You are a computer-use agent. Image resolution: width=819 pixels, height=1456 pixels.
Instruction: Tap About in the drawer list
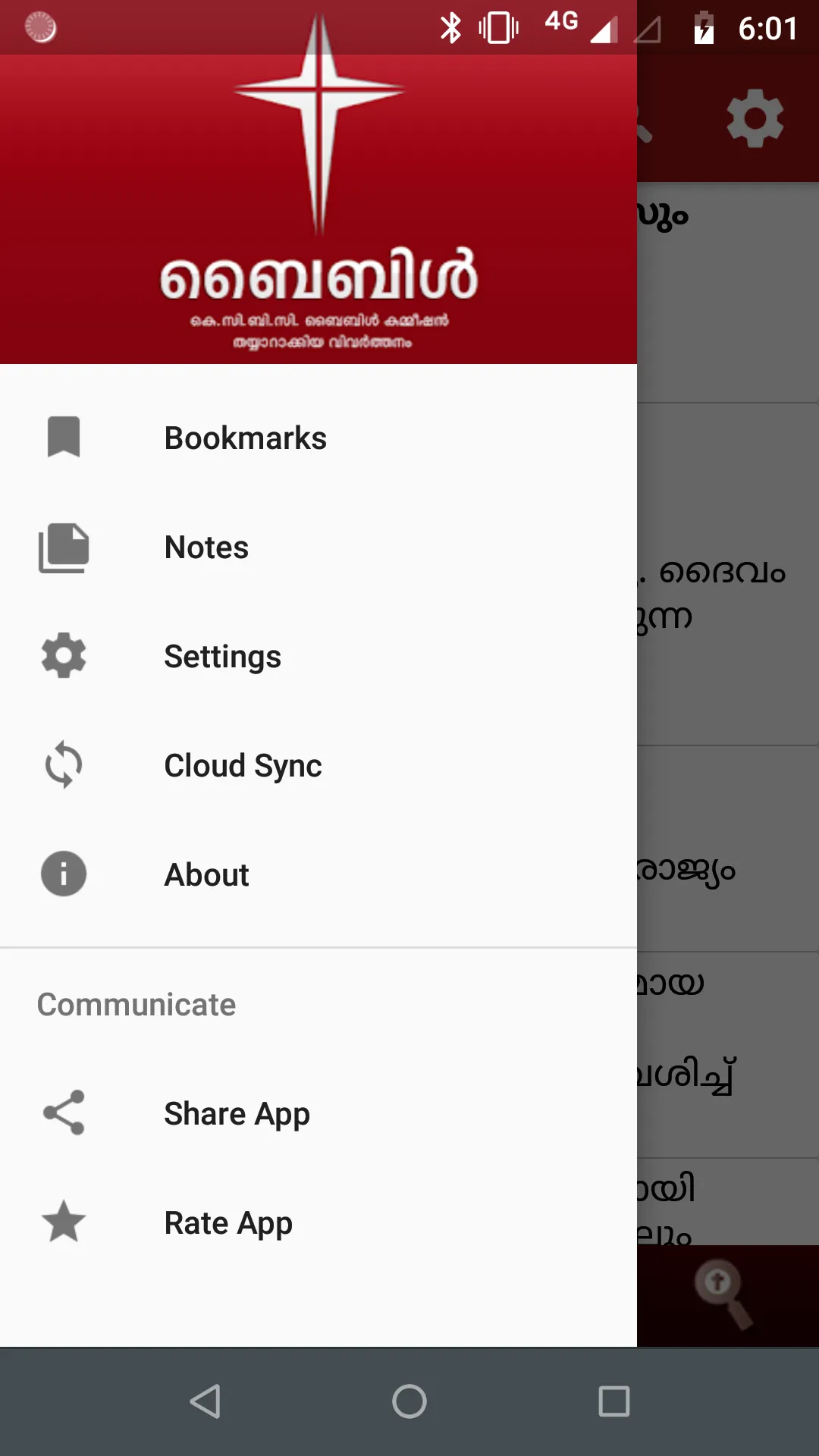[x=206, y=874]
